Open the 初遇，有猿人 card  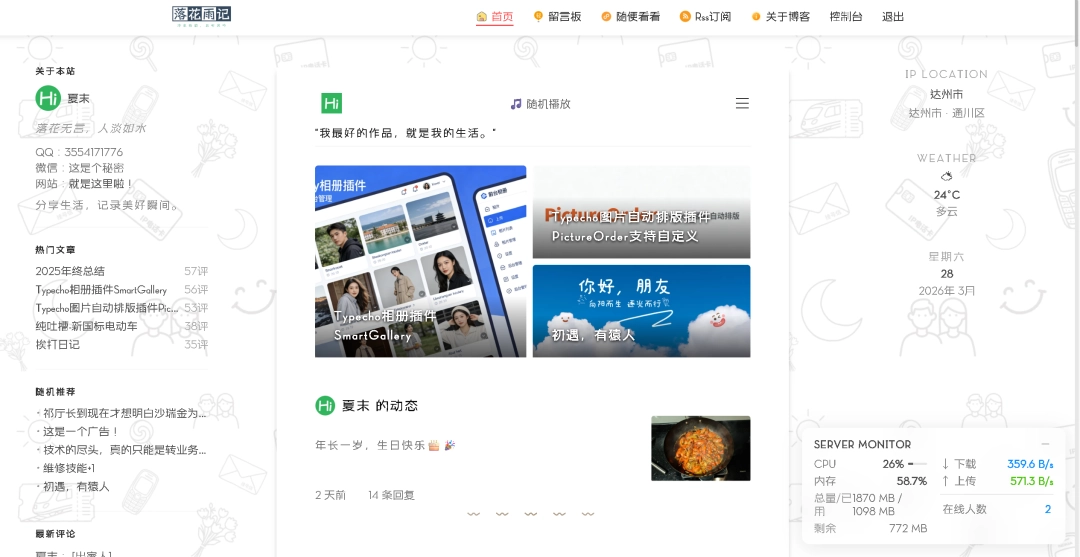point(641,310)
